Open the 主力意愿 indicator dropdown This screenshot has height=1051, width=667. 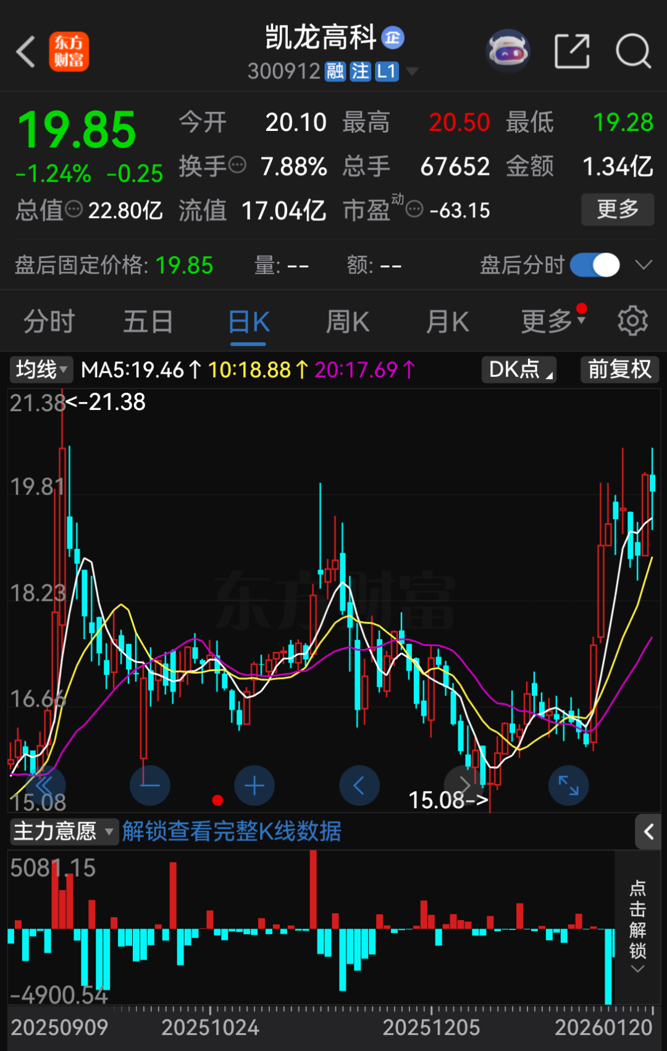pos(63,831)
